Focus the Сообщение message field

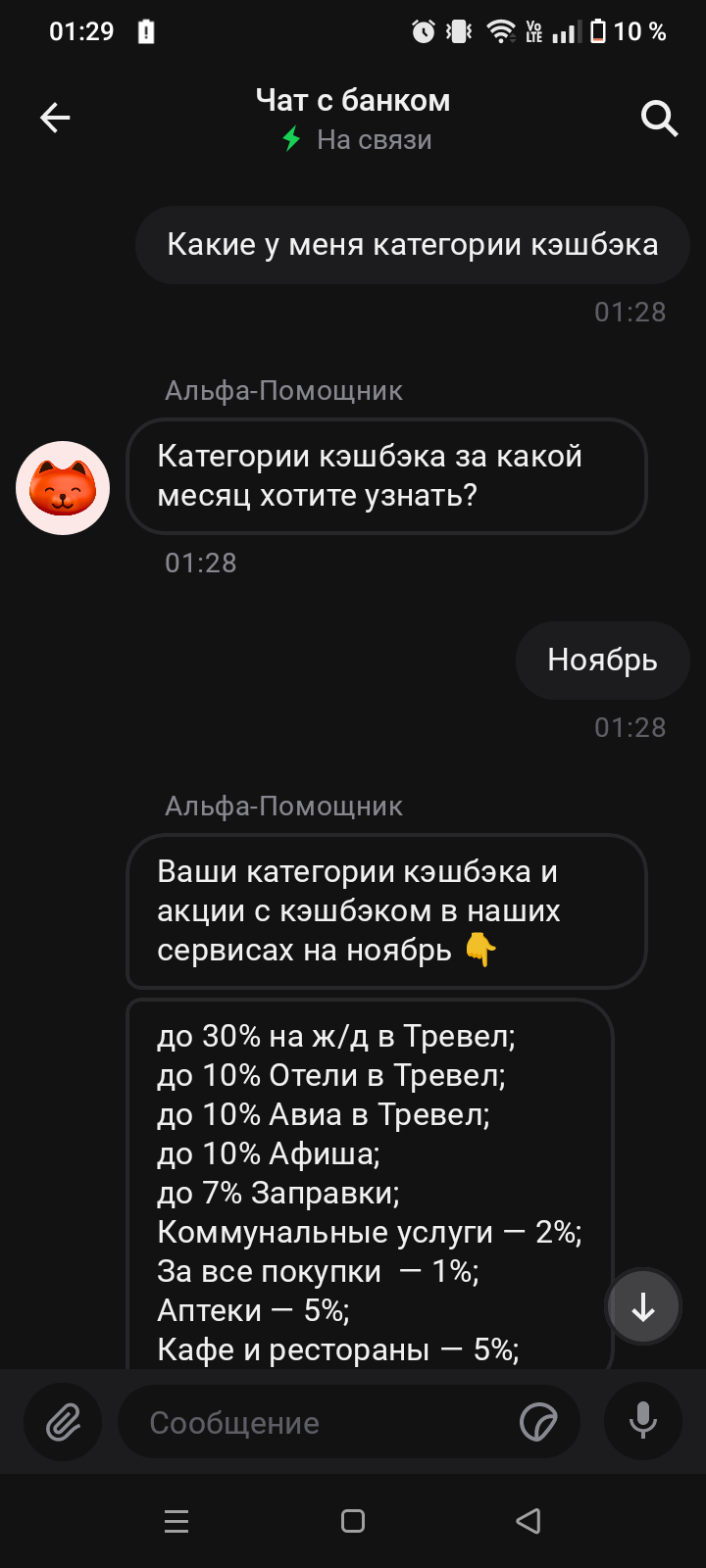pyautogui.click(x=314, y=1422)
